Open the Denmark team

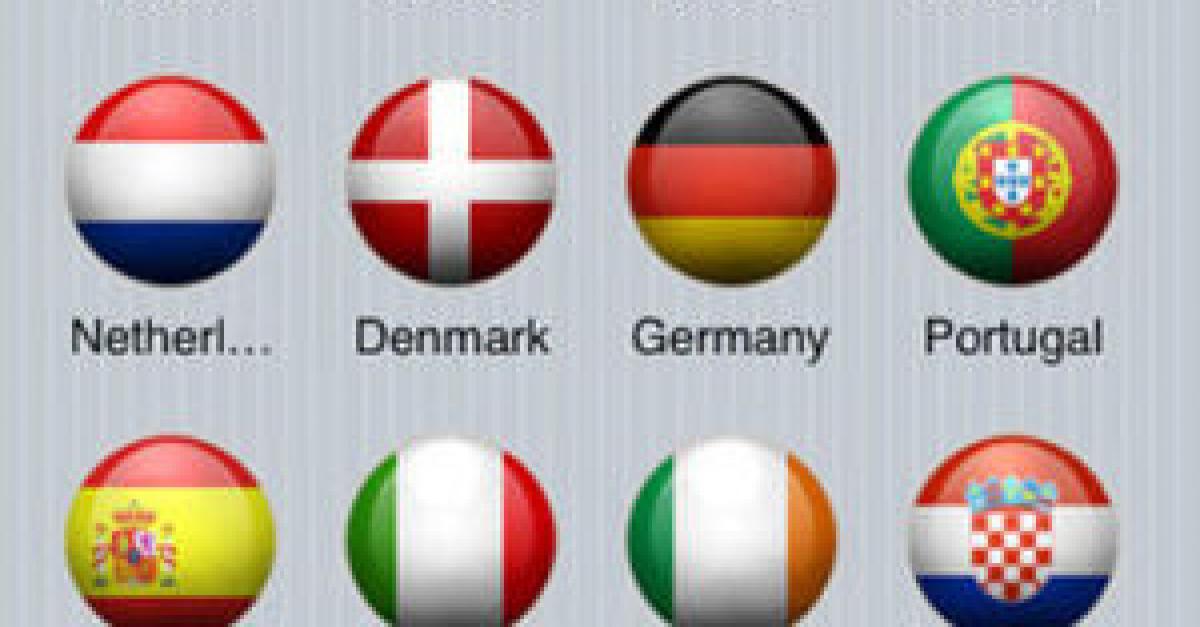pyautogui.click(x=451, y=181)
